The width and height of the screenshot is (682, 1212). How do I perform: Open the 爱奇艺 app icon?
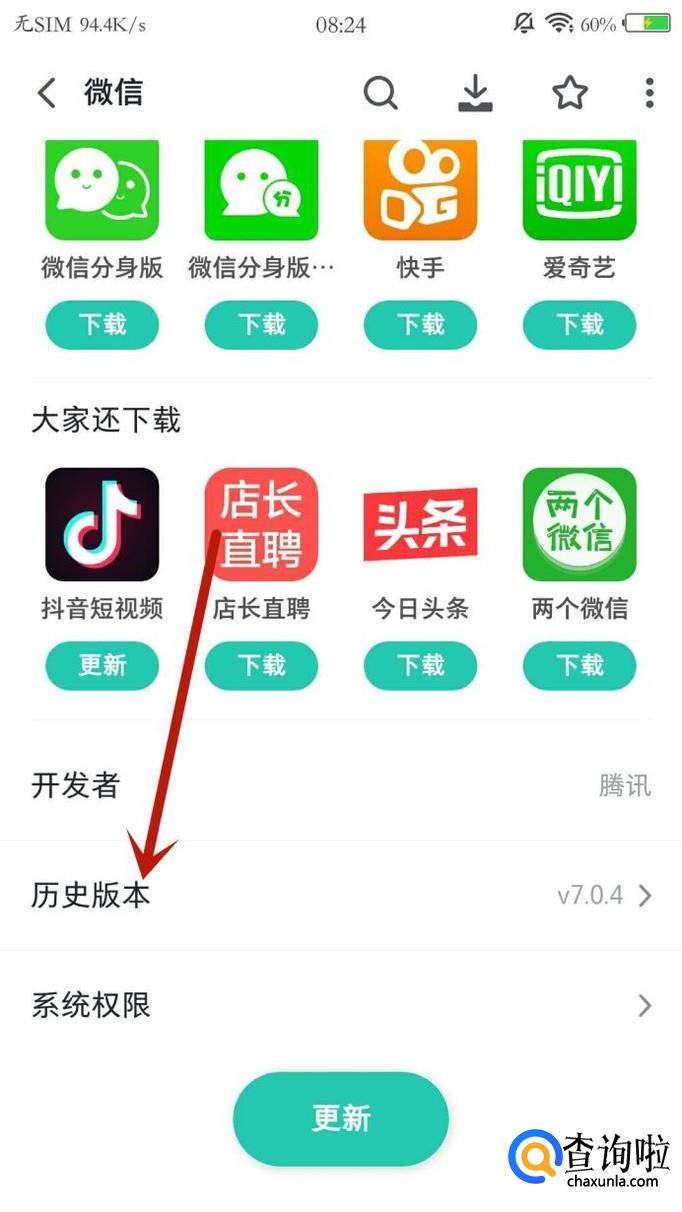[x=579, y=188]
